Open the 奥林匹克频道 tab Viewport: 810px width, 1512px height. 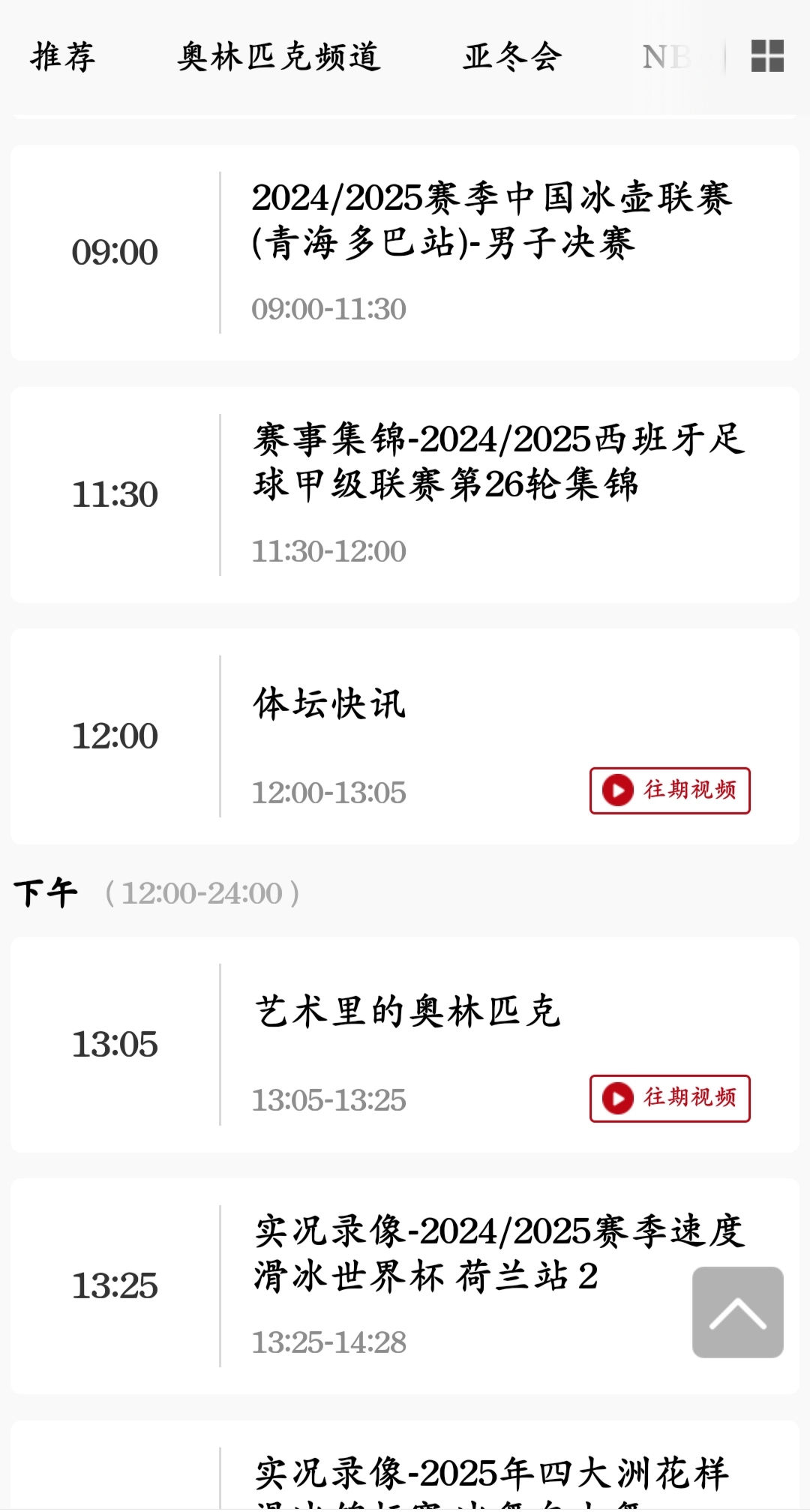coord(279,57)
